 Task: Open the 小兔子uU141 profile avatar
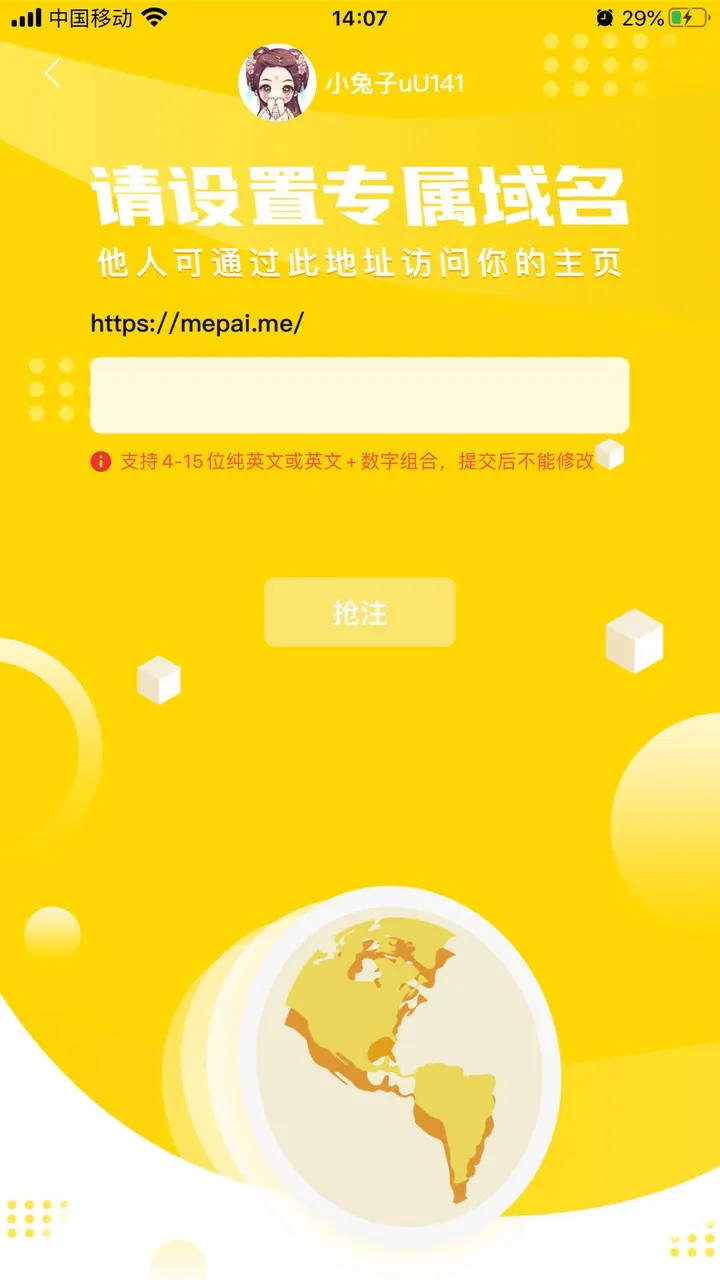(277, 82)
